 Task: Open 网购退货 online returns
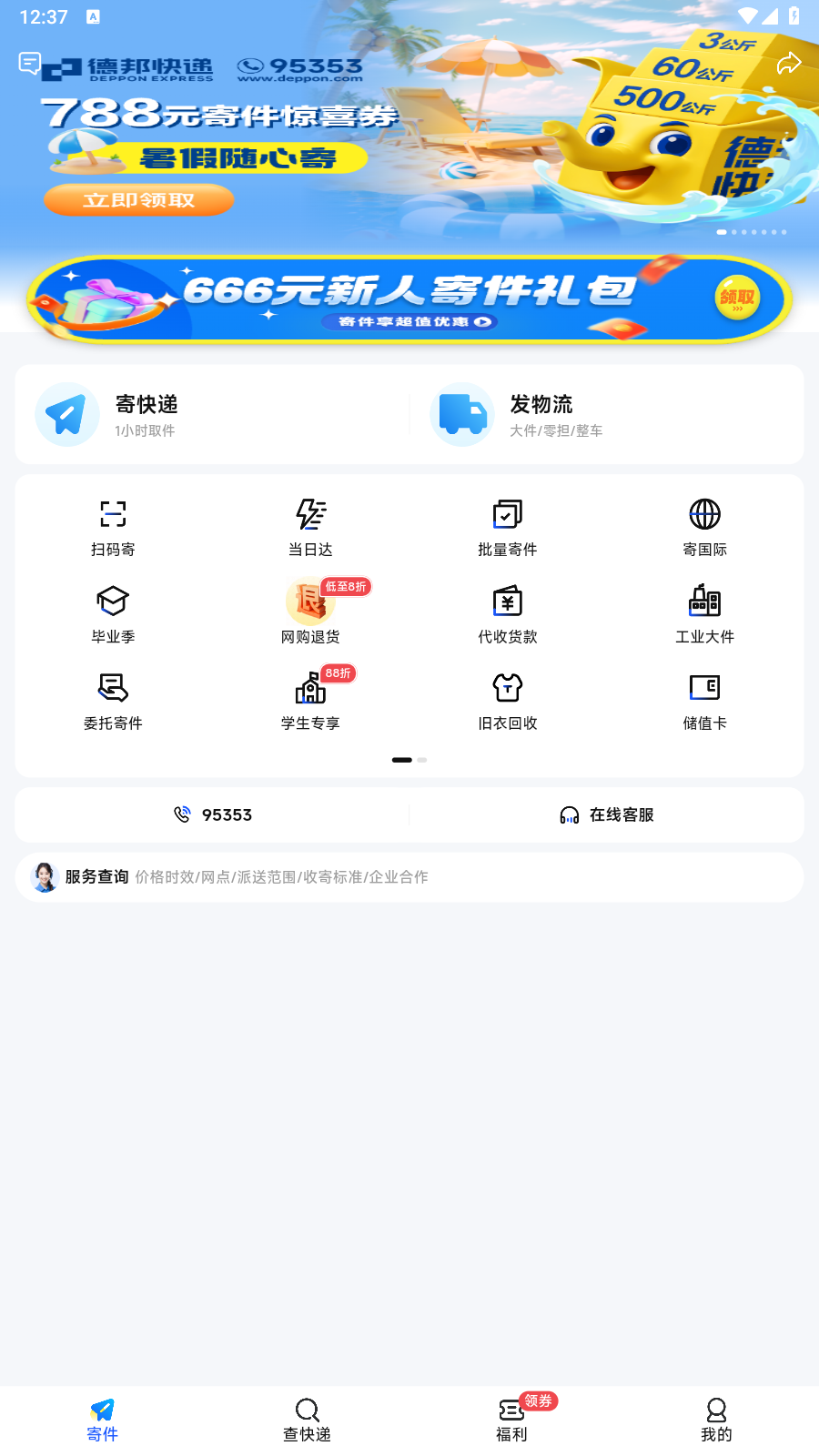click(x=310, y=613)
